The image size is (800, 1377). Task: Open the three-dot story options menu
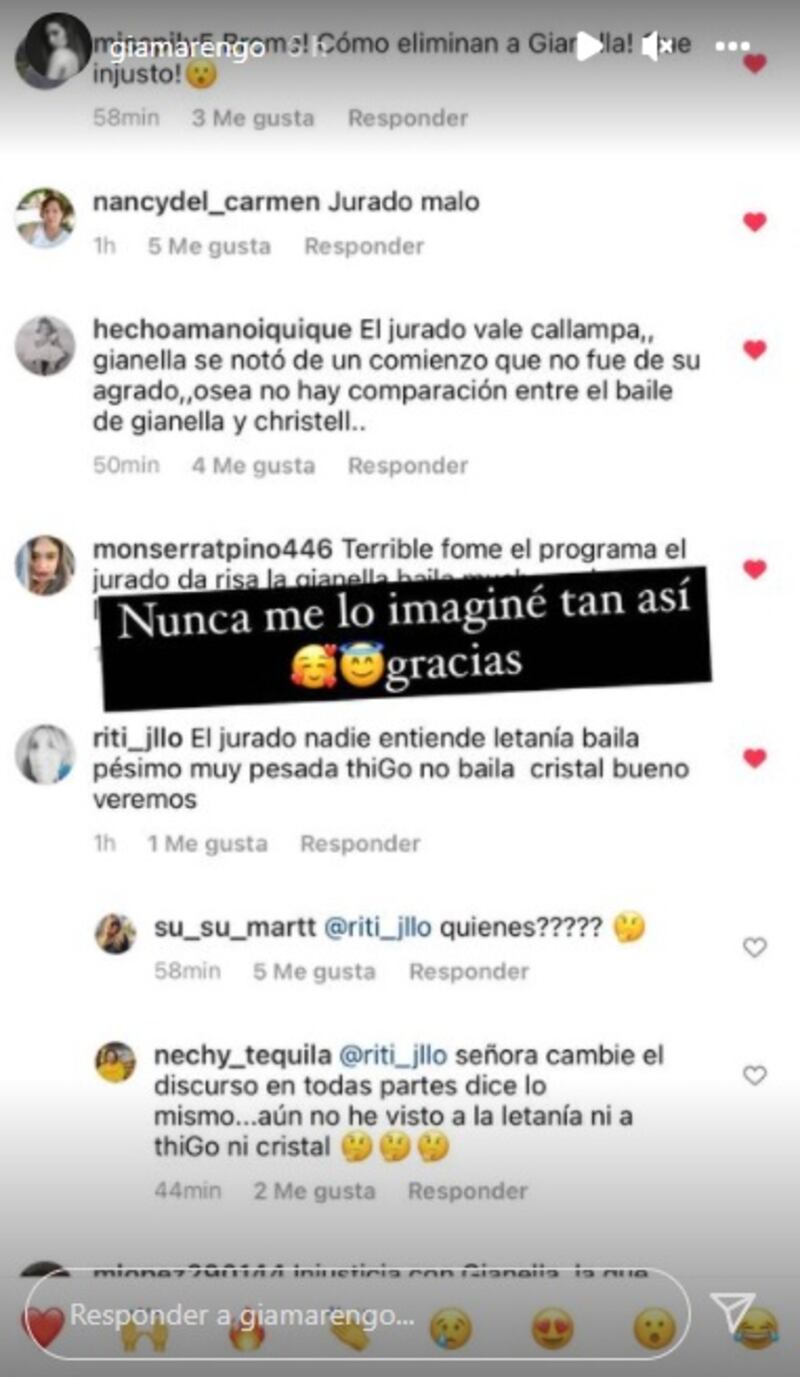(x=732, y=46)
